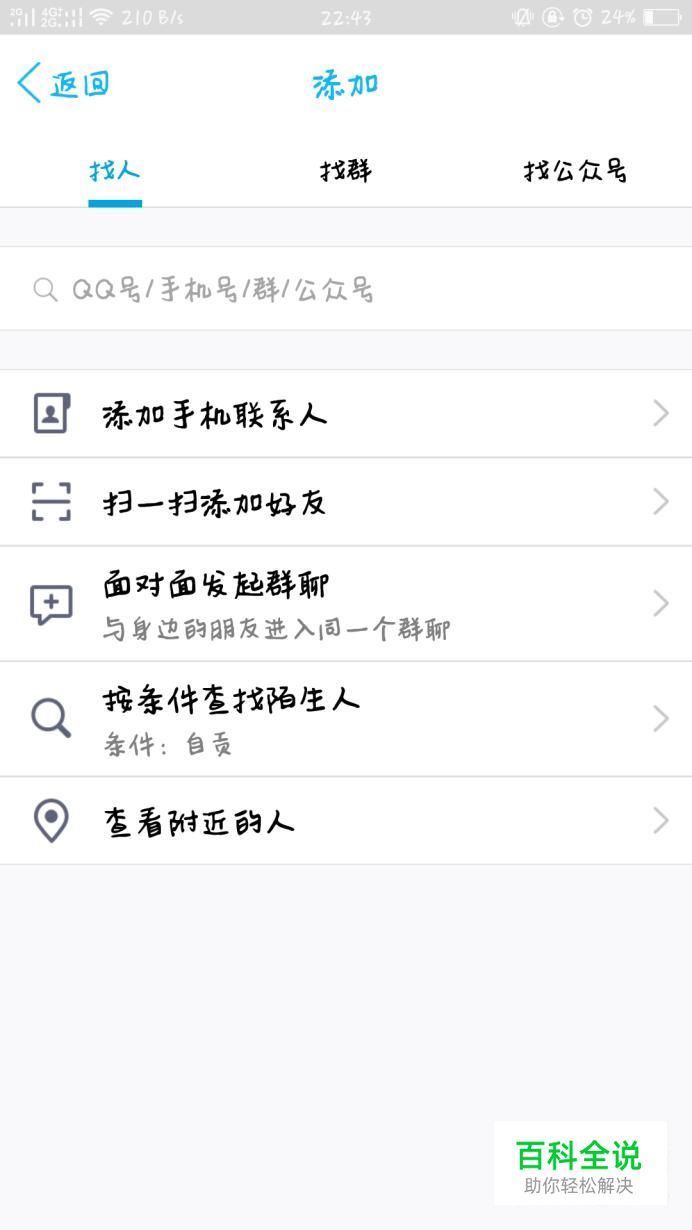The height and width of the screenshot is (1230, 692).
Task: Tap the QQ号/手机号/群/公众号 search field
Action: [x=346, y=290]
